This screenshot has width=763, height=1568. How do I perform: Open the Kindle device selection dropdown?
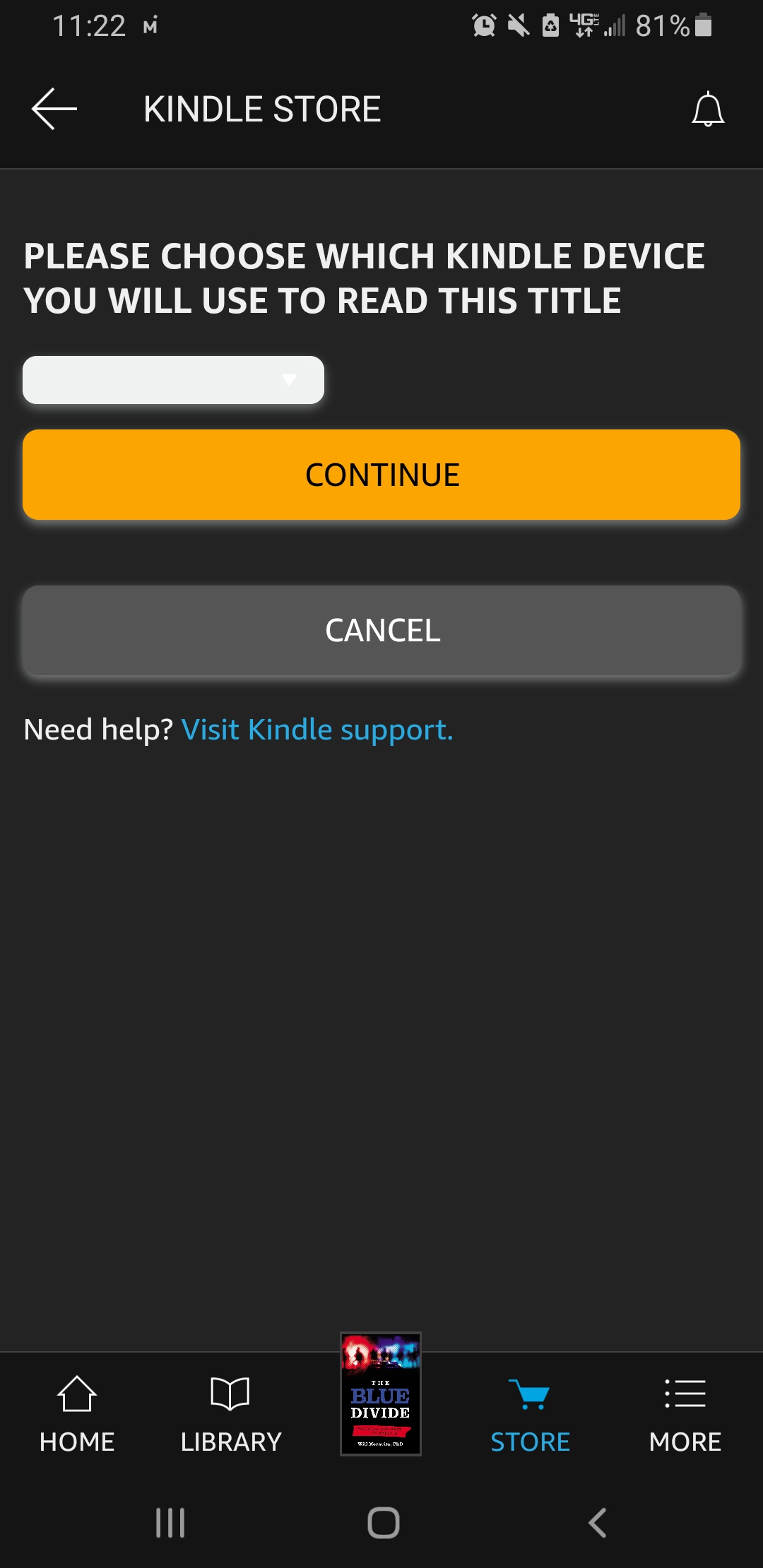click(x=173, y=380)
